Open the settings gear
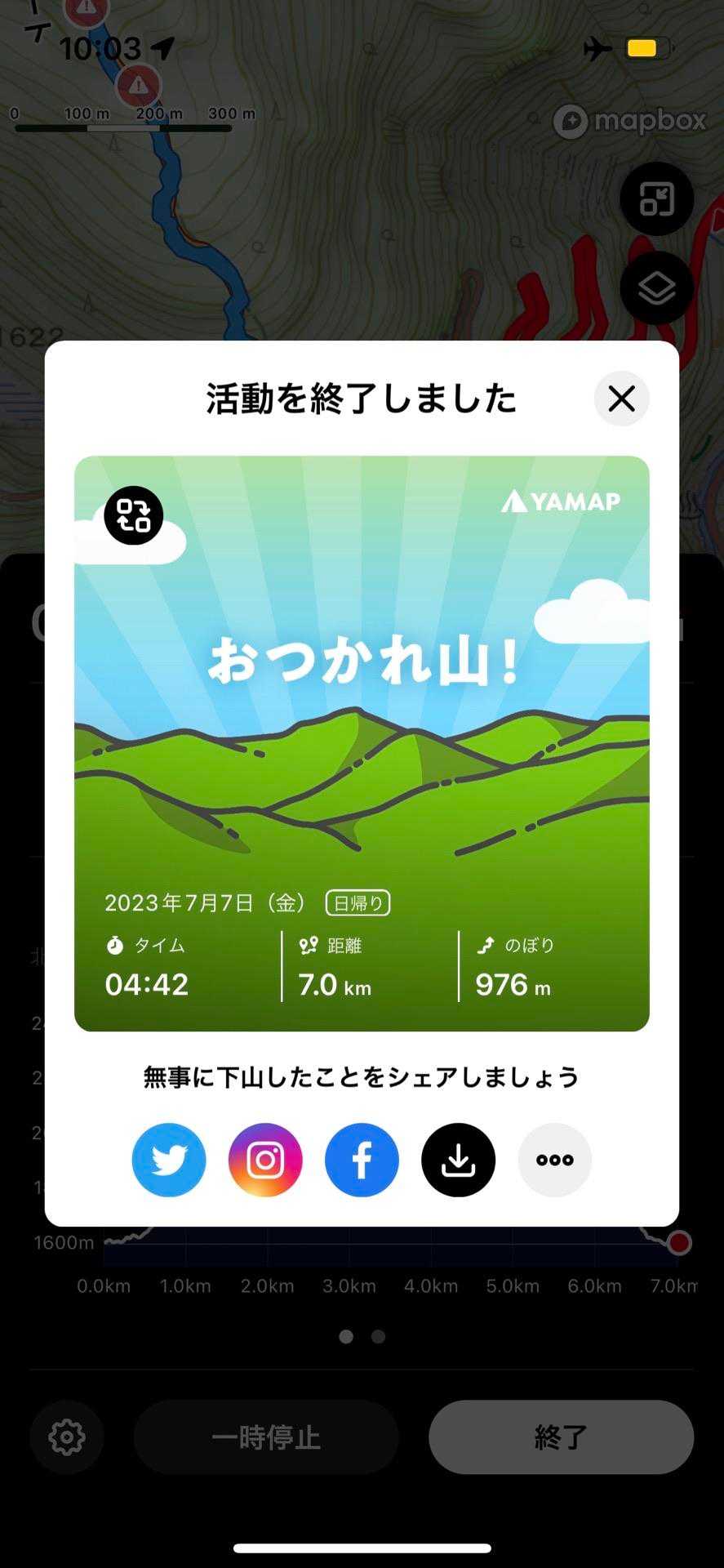Image resolution: width=724 pixels, height=1568 pixels. 67,1437
